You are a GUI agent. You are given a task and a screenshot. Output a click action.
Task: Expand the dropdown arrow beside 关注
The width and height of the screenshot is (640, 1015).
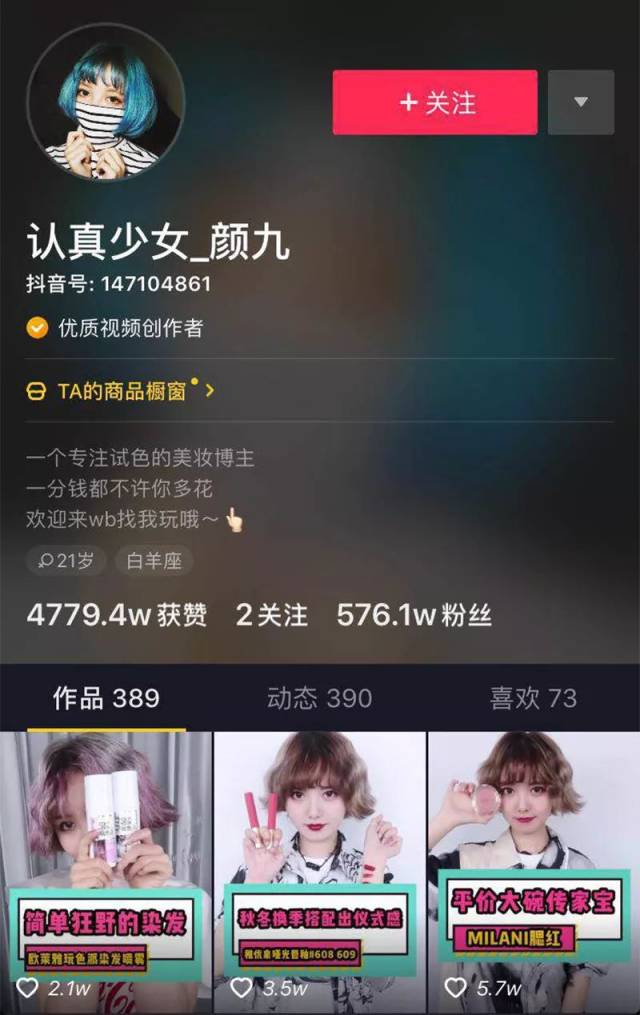581,102
